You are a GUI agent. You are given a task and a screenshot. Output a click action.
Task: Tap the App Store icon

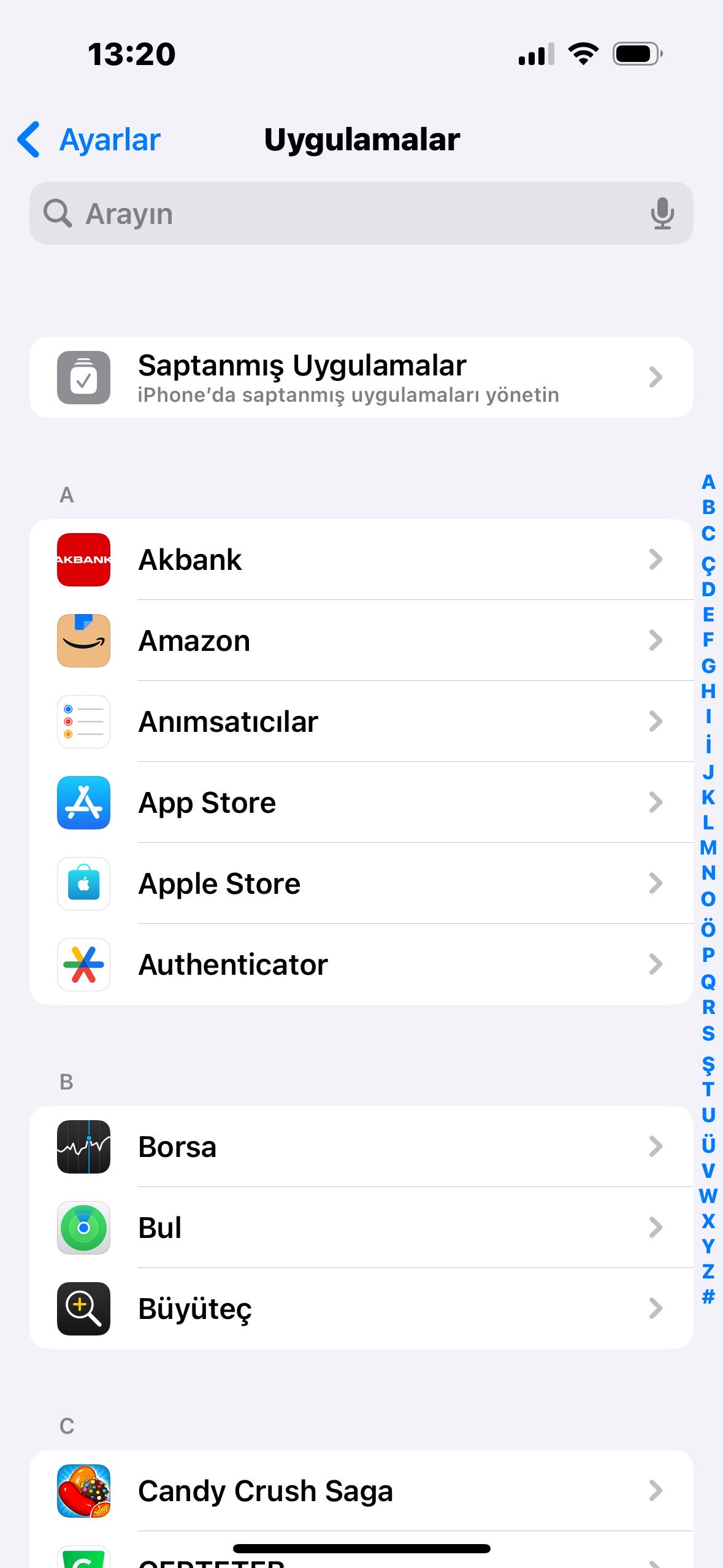(83, 803)
